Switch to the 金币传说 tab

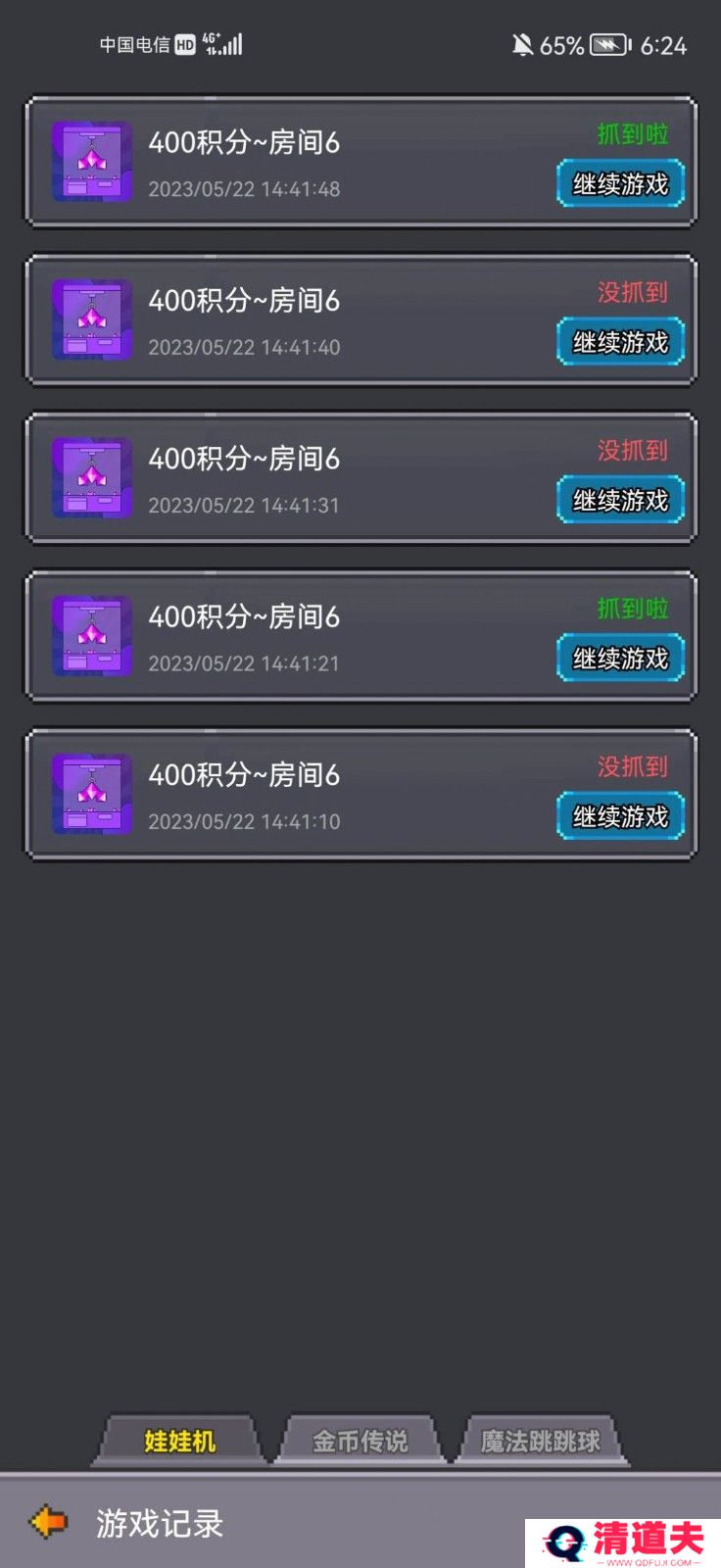[360, 1441]
